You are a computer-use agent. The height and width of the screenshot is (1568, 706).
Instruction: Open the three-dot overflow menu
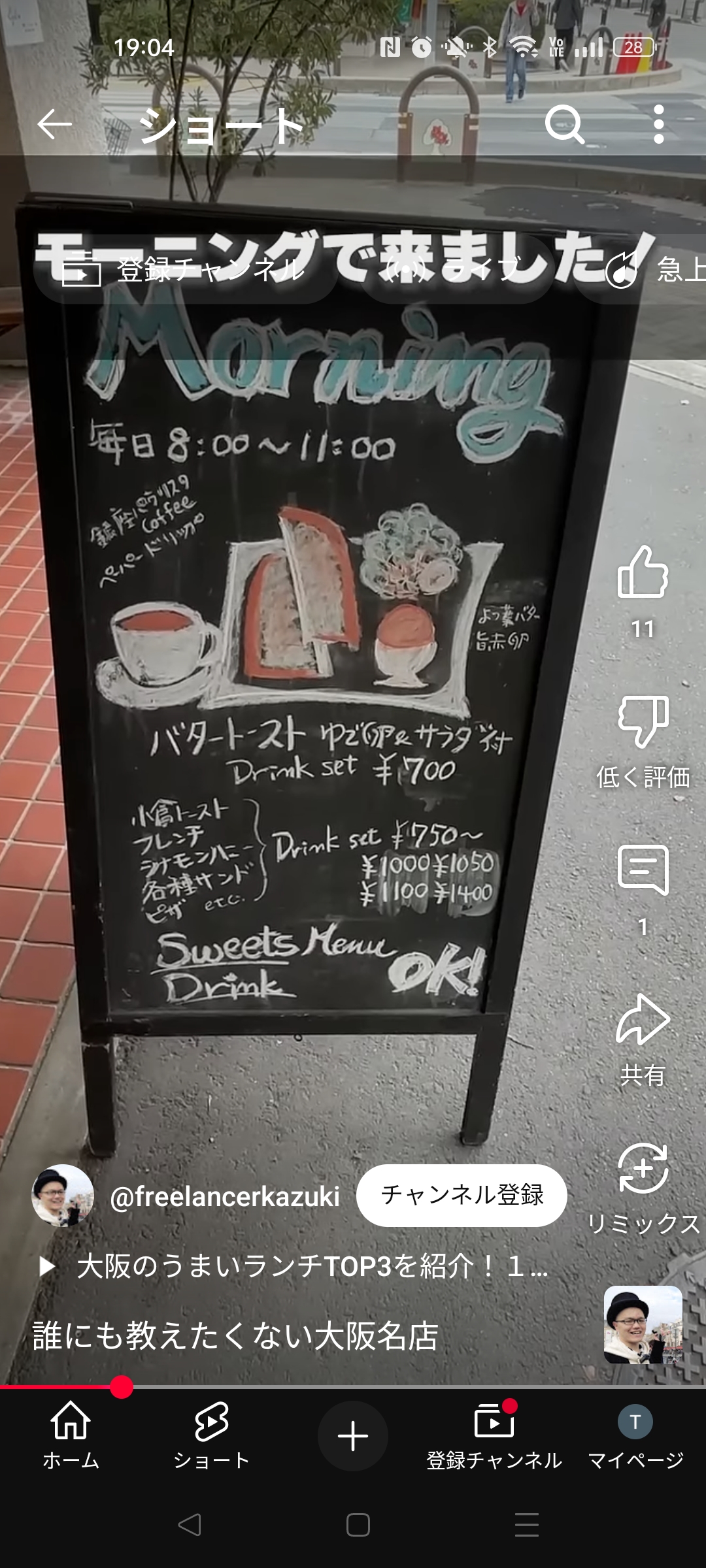pos(658,124)
